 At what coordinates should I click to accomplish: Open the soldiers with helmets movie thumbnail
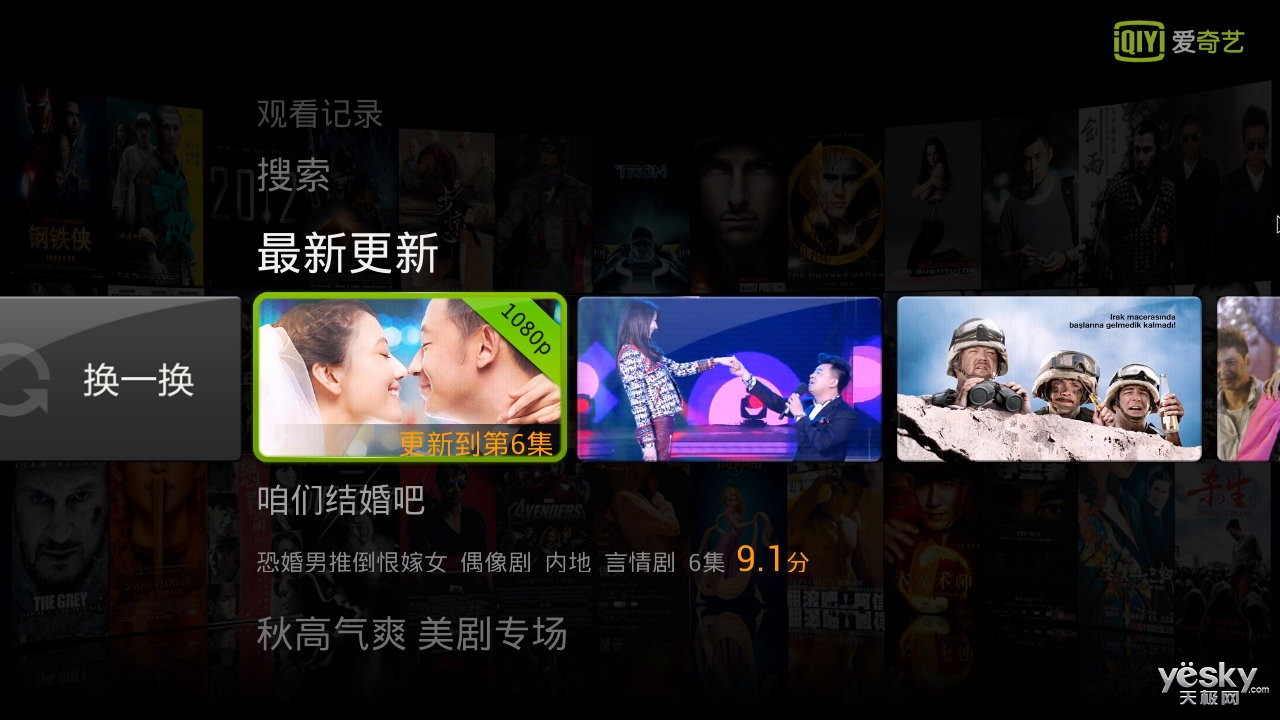tap(1048, 378)
